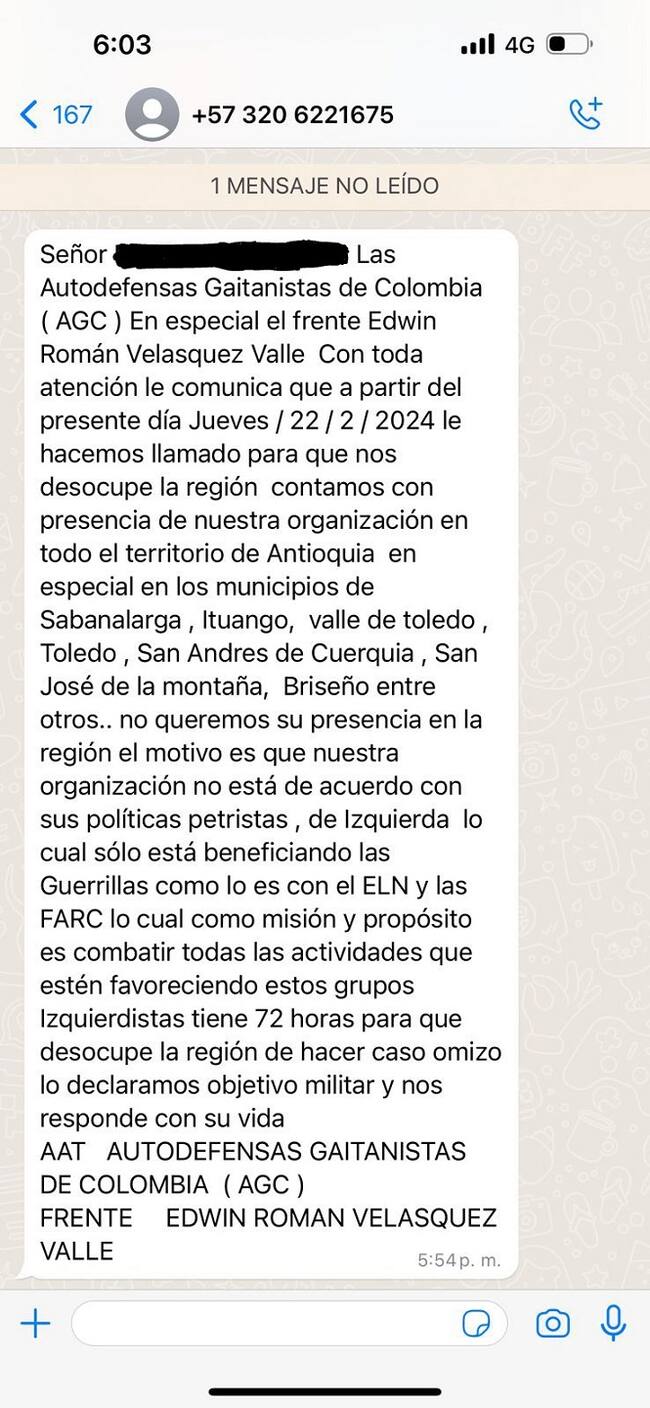The width and height of the screenshot is (650, 1408).
Task: Go back to the chats list
Action: pyautogui.click(x=55, y=115)
